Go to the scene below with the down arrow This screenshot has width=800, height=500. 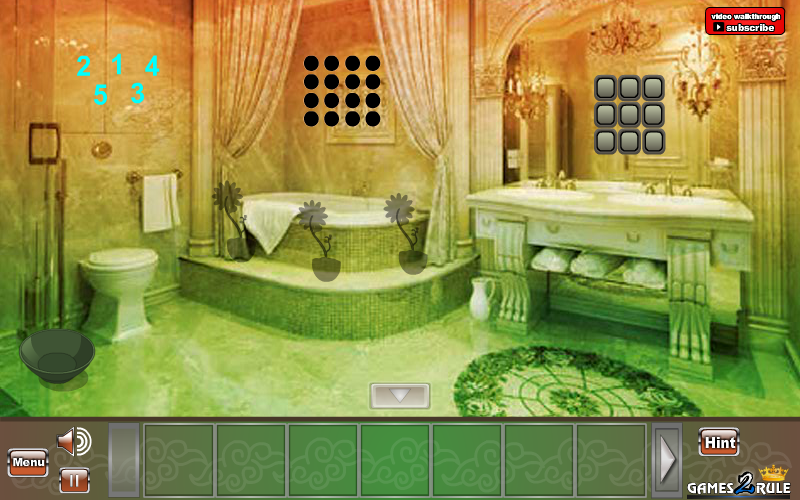click(x=399, y=395)
